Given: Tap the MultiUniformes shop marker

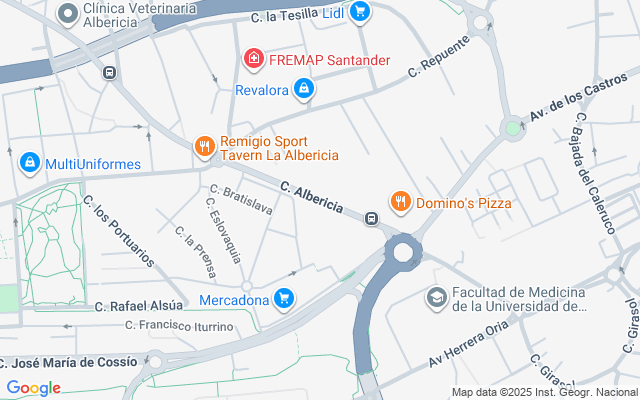Looking at the screenshot, I should tap(29, 162).
